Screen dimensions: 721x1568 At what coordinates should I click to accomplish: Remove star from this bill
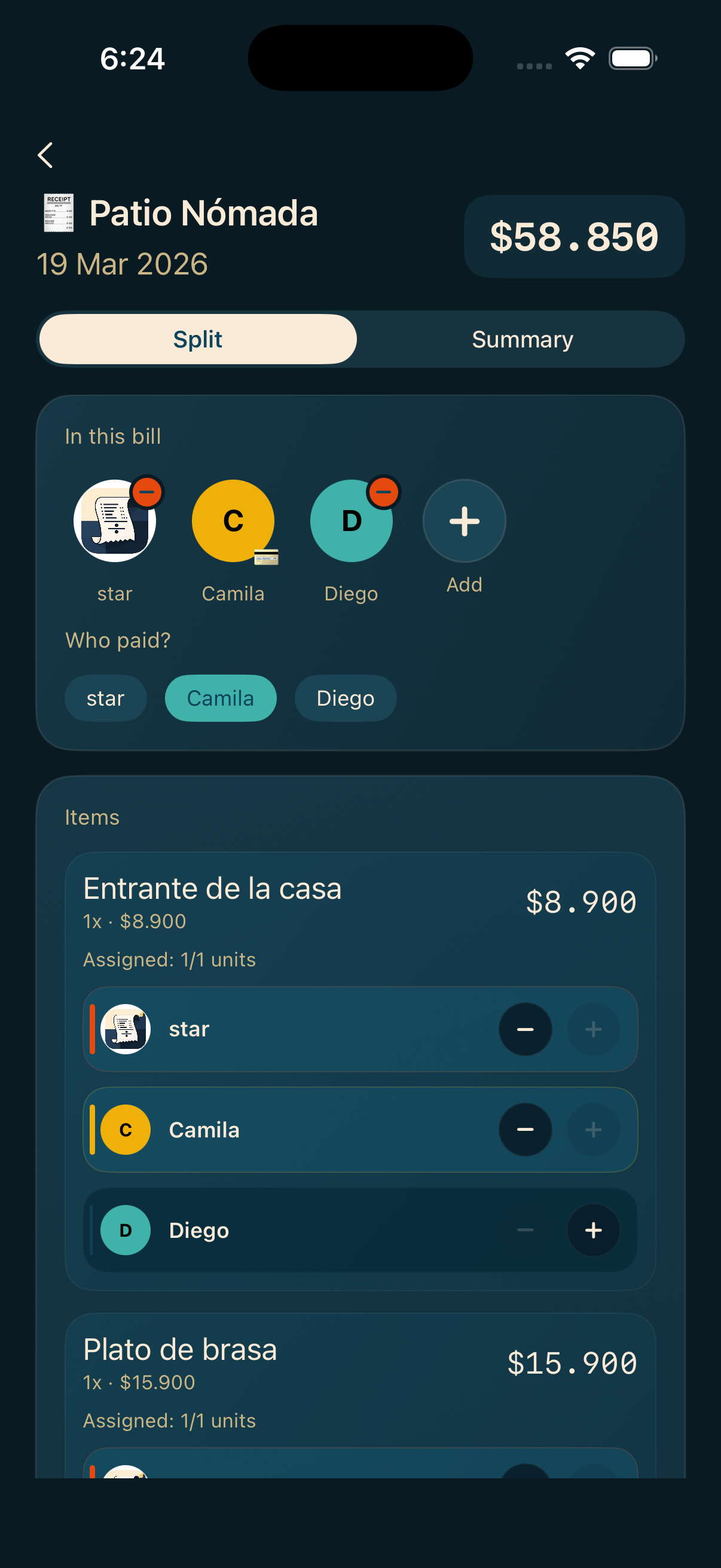click(147, 491)
